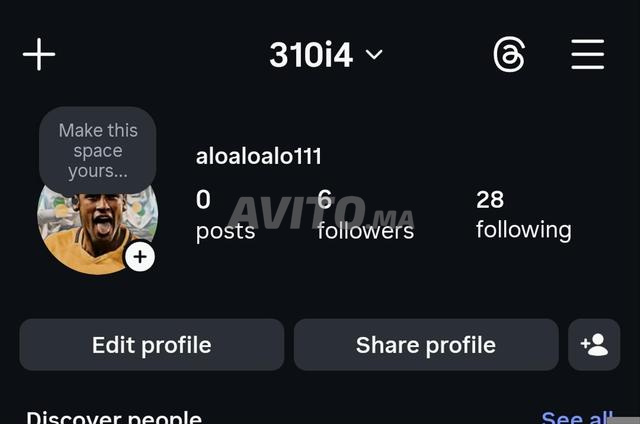Open the hamburger menu
This screenshot has height=424, width=640.
(588, 55)
